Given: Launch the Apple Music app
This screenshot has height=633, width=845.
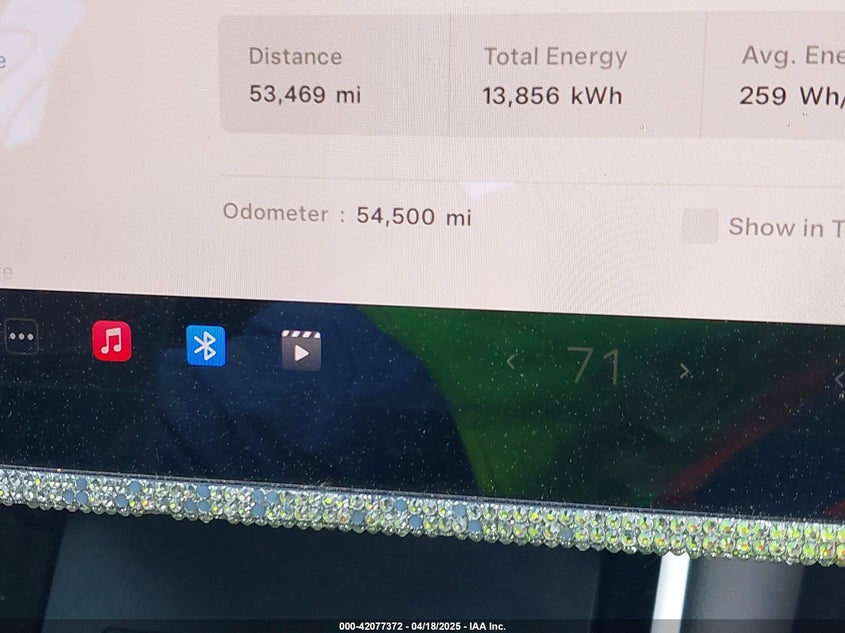Looking at the screenshot, I should (112, 341).
